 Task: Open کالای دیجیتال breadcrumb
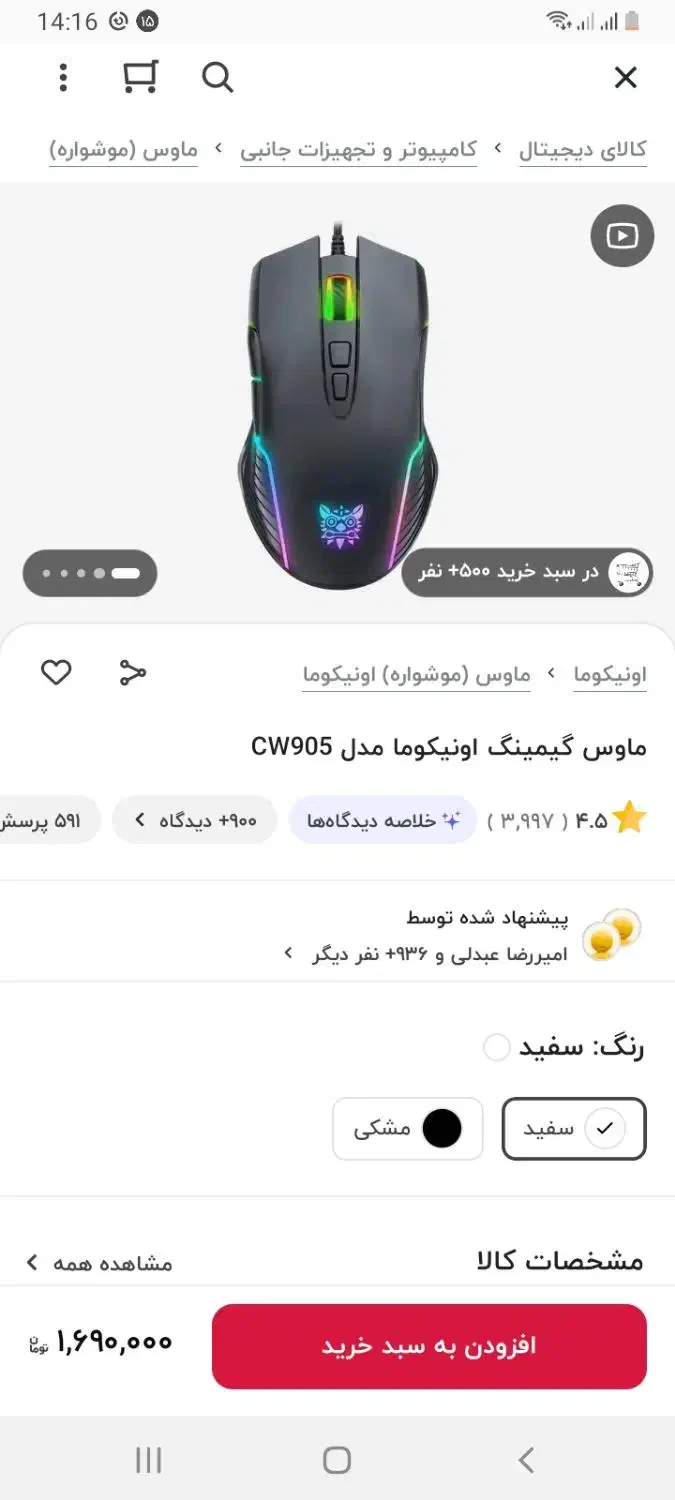(x=582, y=151)
